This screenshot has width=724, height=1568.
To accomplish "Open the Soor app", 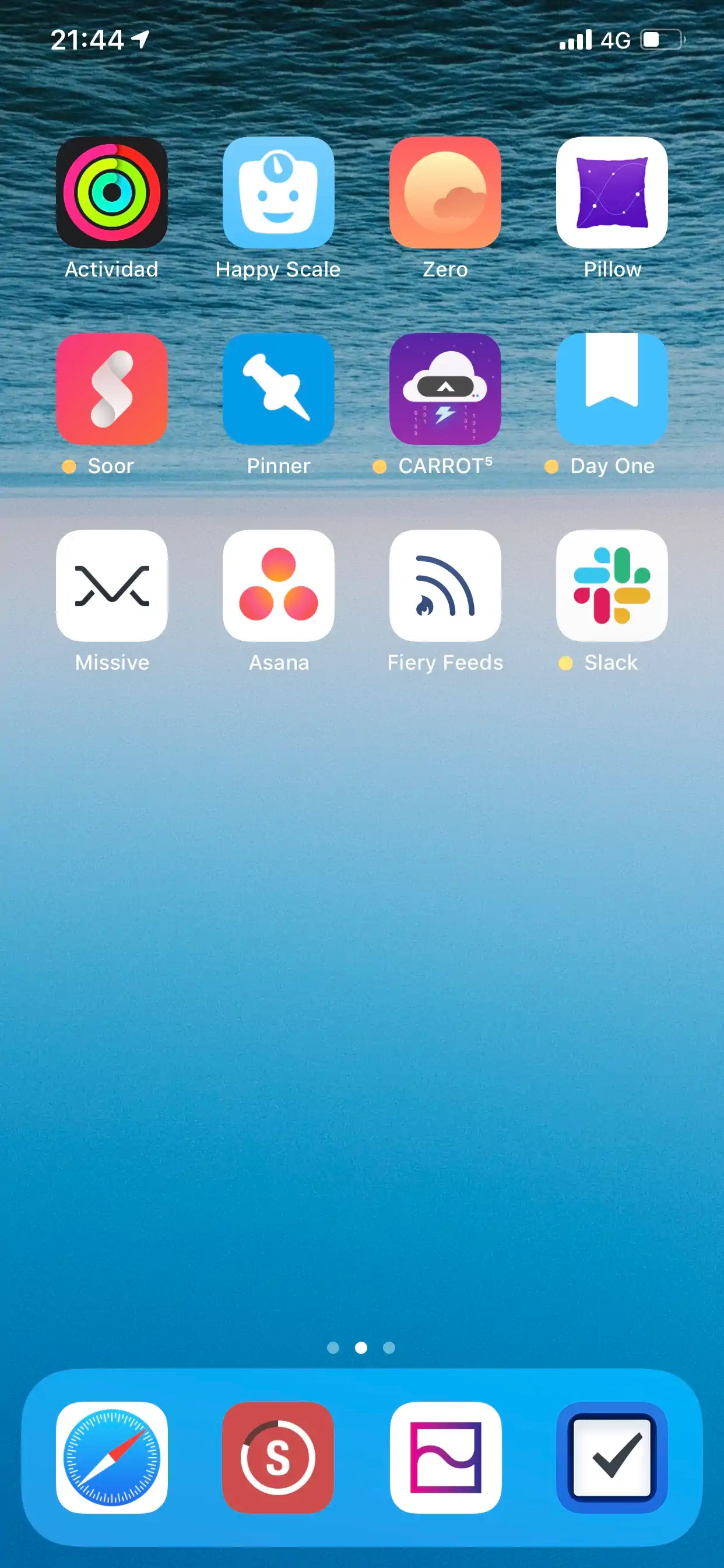I will [111, 389].
